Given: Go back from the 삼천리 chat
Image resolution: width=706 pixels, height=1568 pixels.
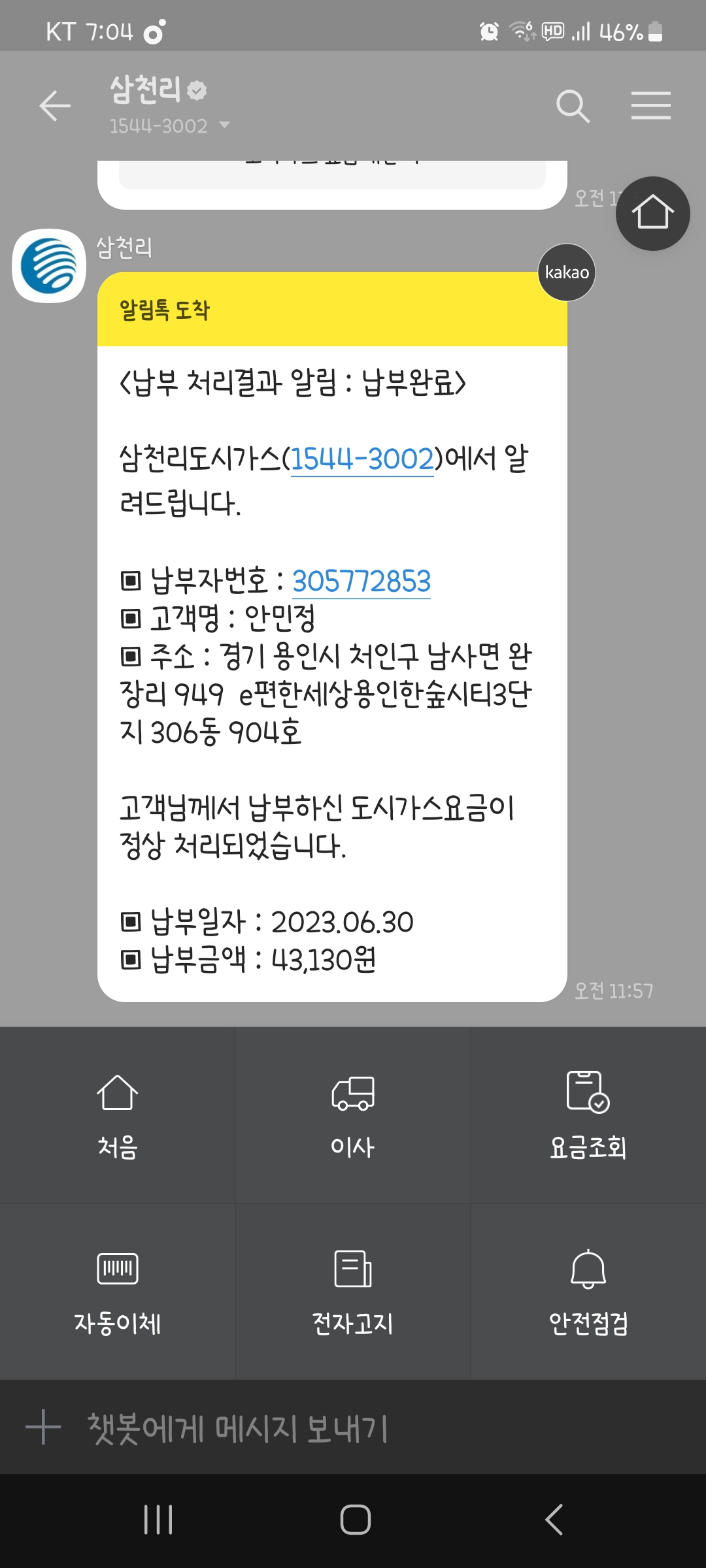Looking at the screenshot, I should [x=55, y=106].
